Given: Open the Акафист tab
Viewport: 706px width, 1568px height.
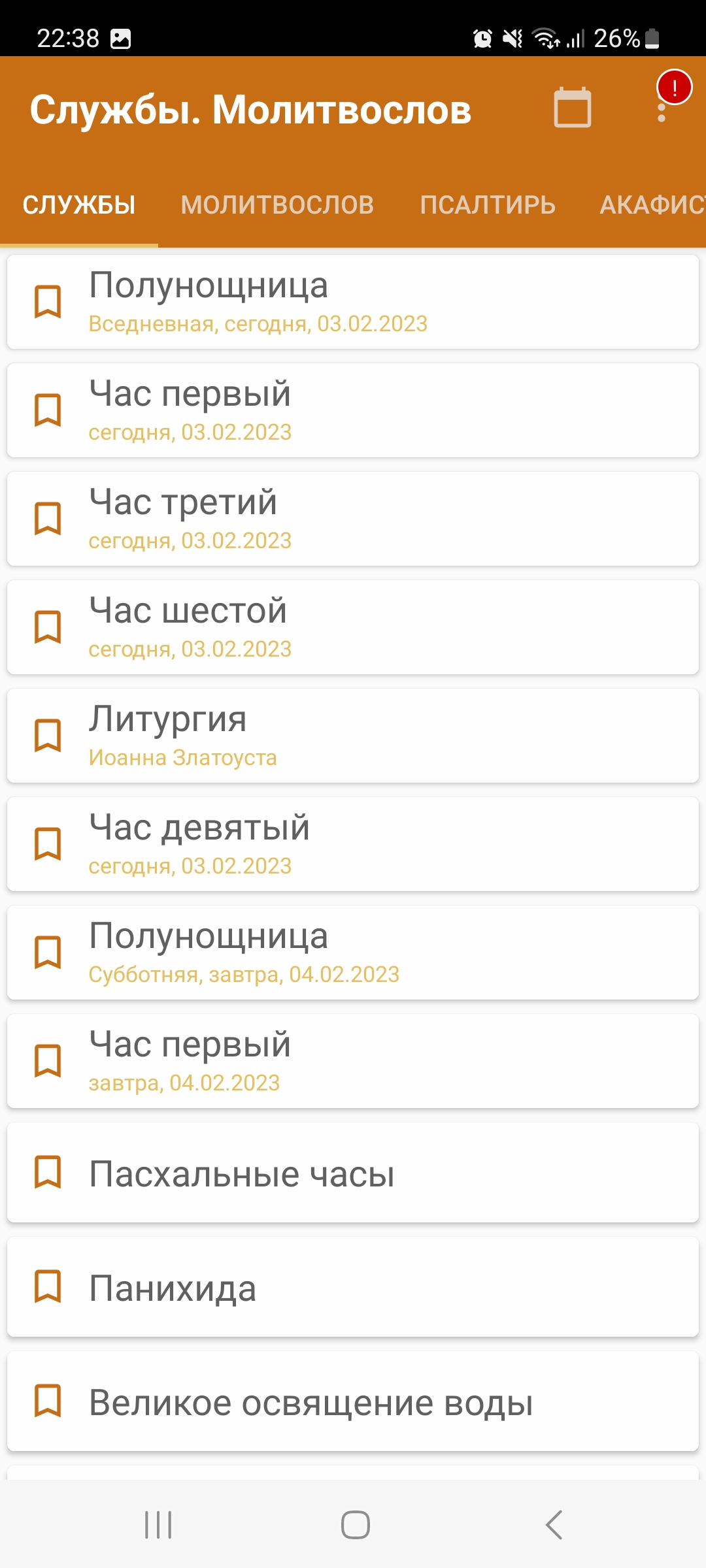Looking at the screenshot, I should (652, 205).
